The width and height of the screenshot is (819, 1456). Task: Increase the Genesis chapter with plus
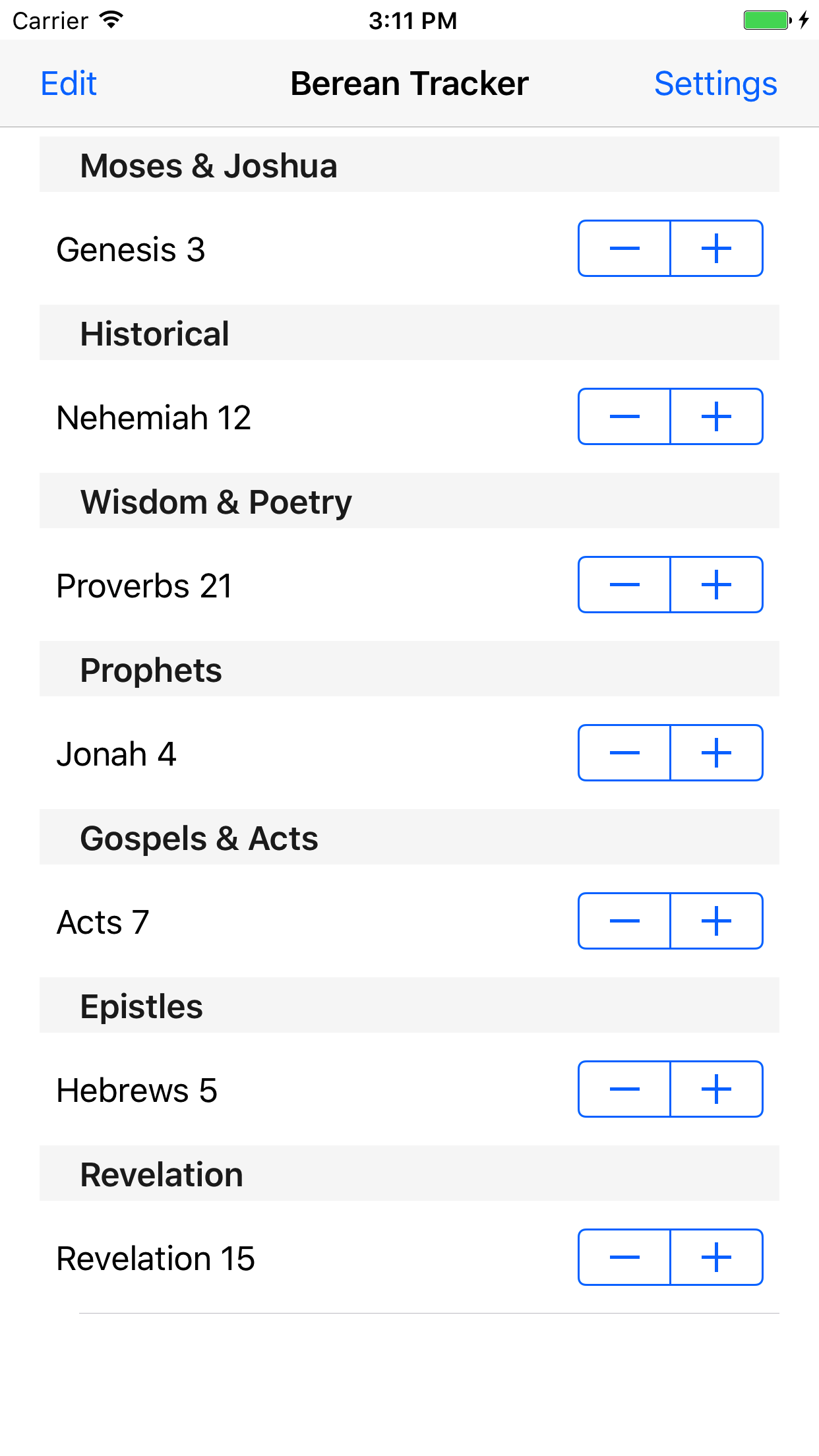coord(717,249)
